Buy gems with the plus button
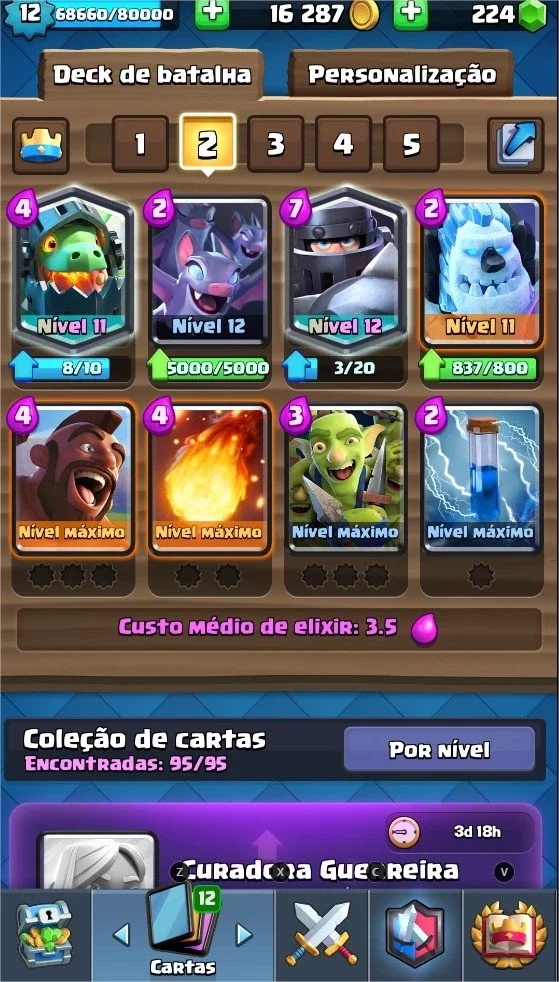This screenshot has height=982, width=559. point(411,14)
